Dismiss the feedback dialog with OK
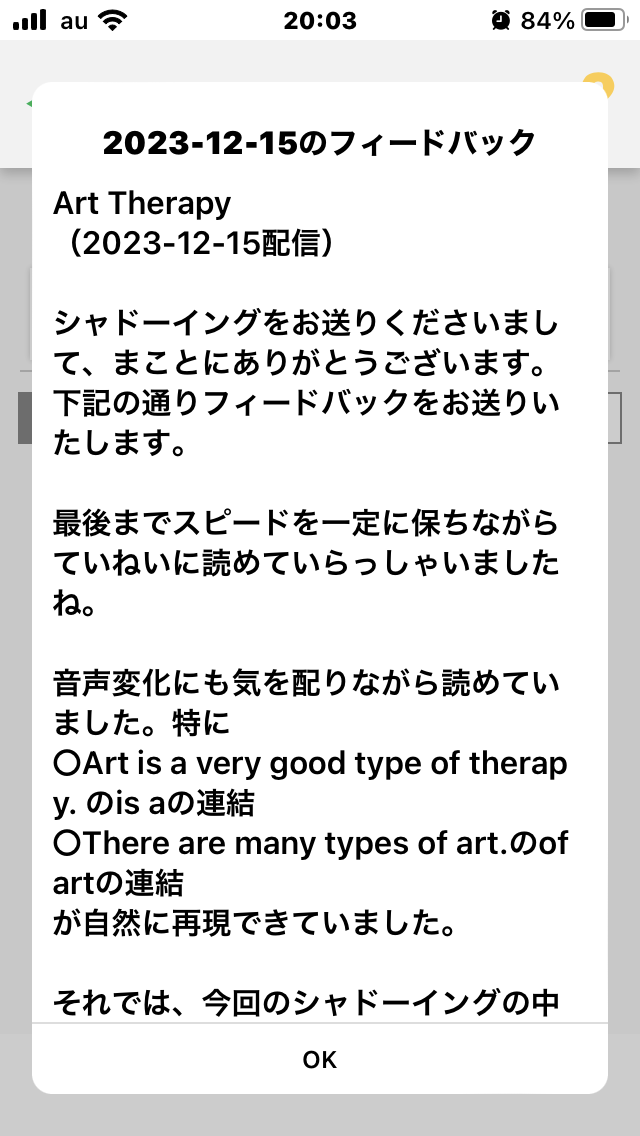Image resolution: width=640 pixels, height=1136 pixels. [x=320, y=1059]
